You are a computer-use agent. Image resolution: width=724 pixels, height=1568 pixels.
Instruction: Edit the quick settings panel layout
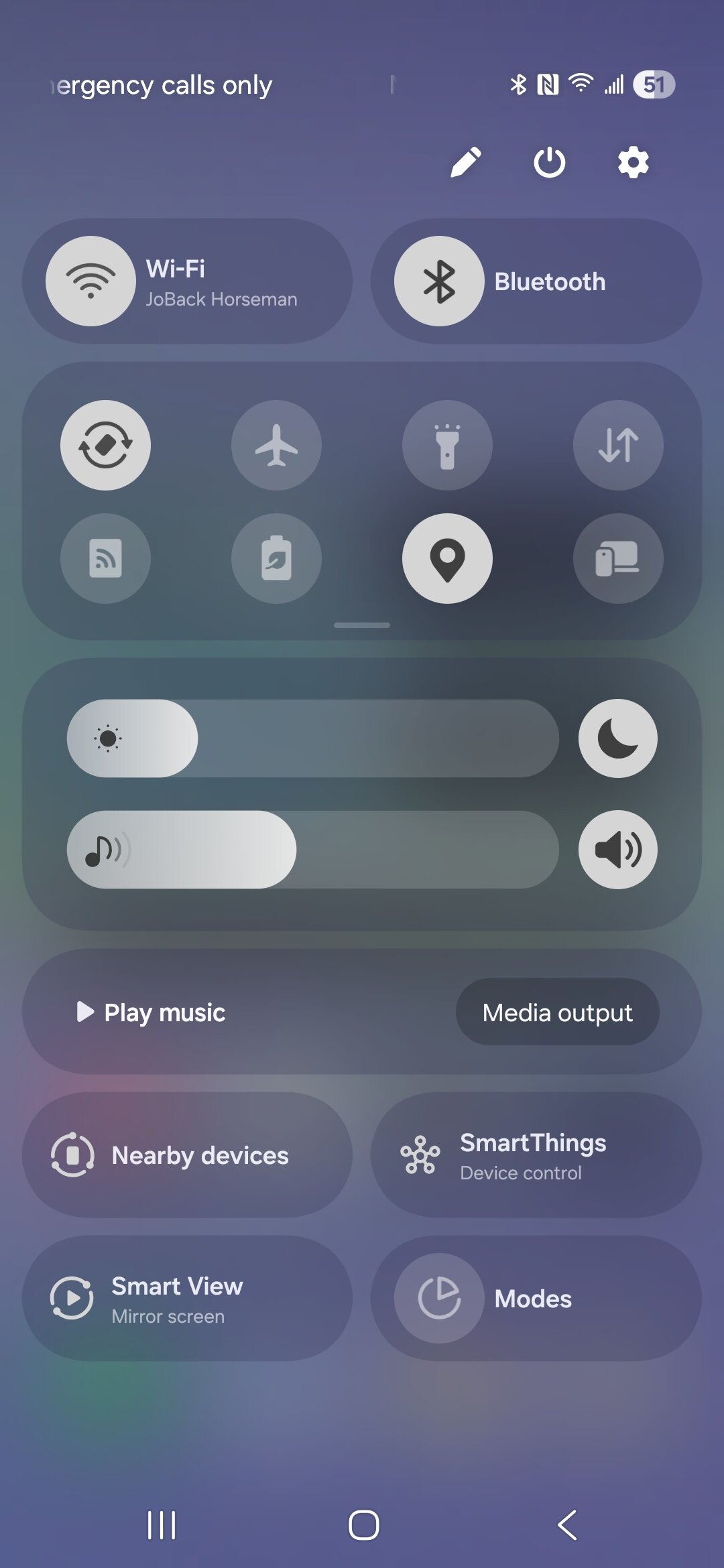466,162
